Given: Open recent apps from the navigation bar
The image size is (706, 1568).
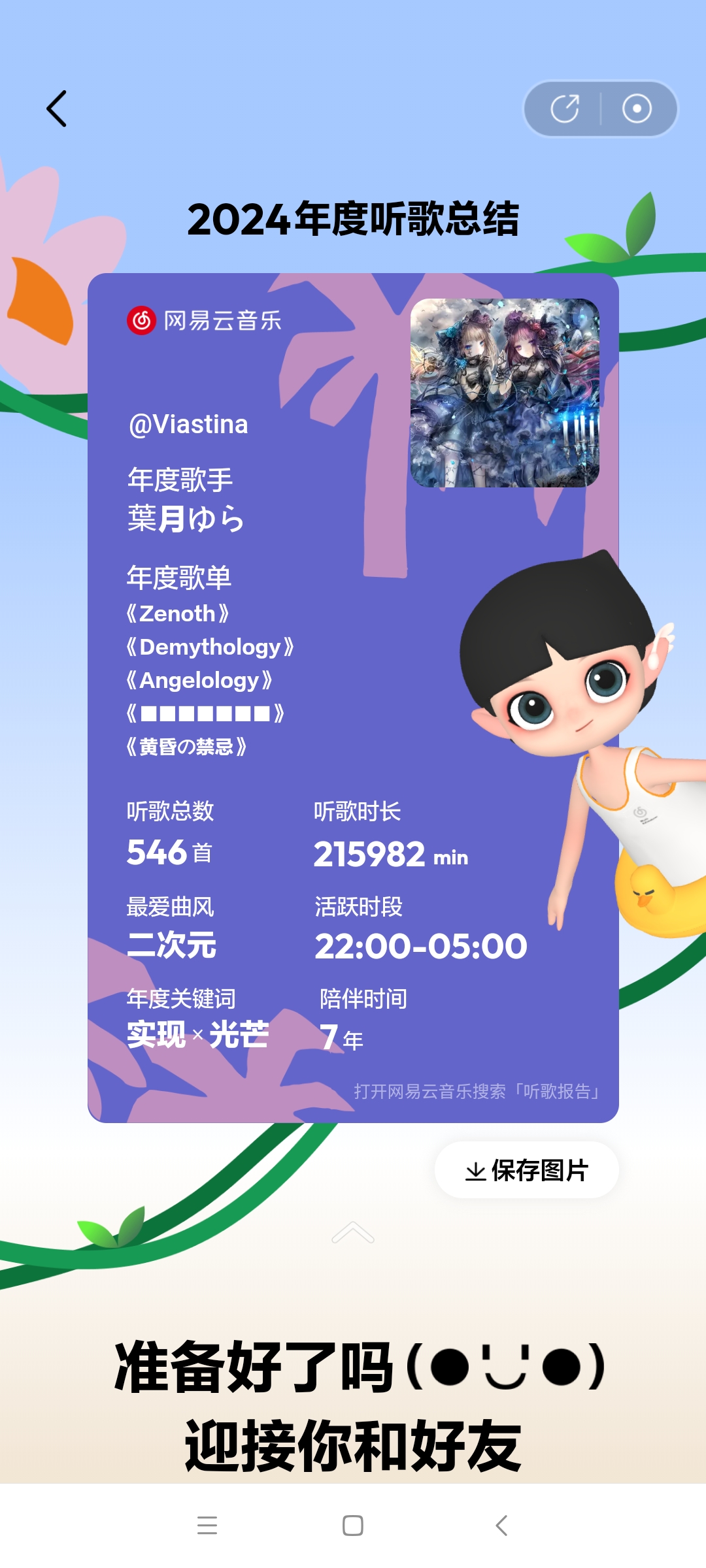Looking at the screenshot, I should 207,1526.
